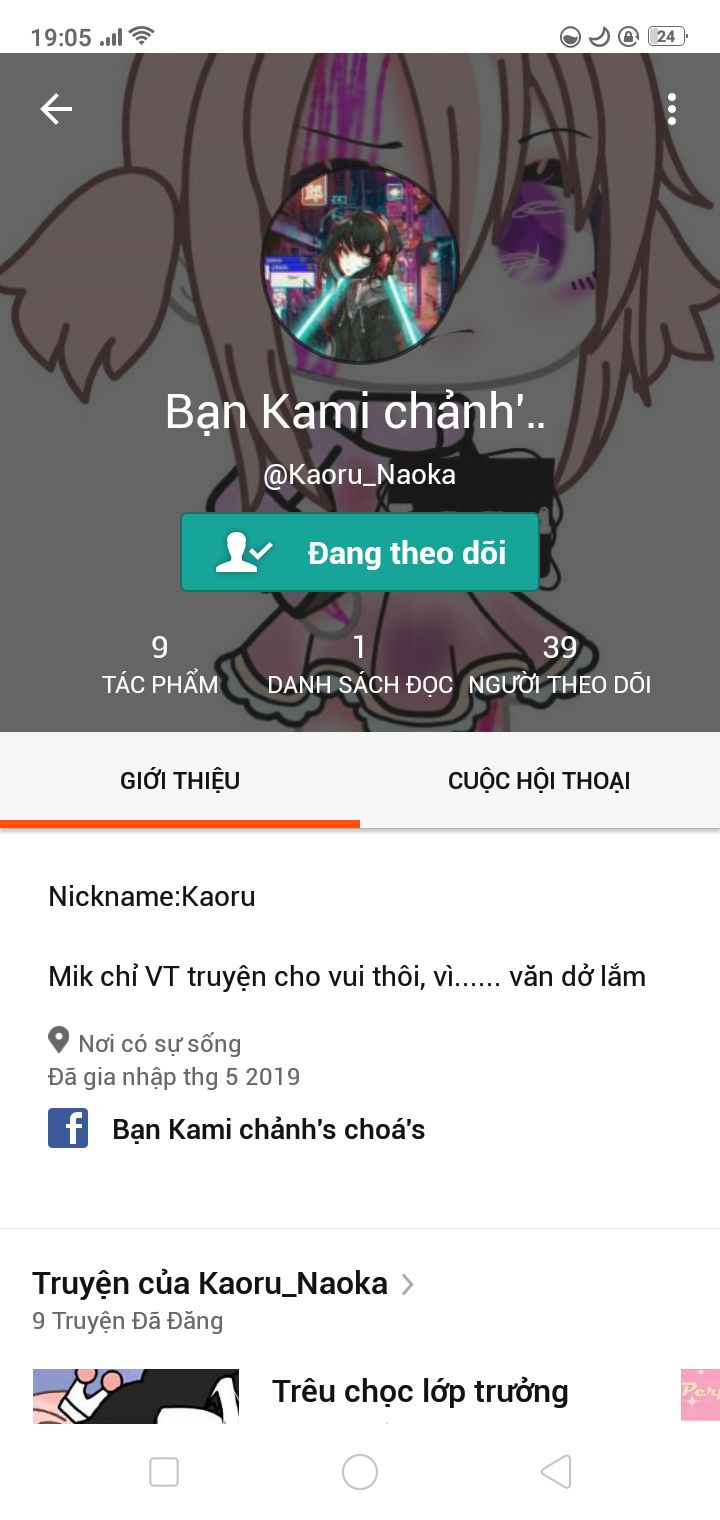The height and width of the screenshot is (1520, 720).
Task: View the 39 Người theo dõi followers
Action: point(560,665)
